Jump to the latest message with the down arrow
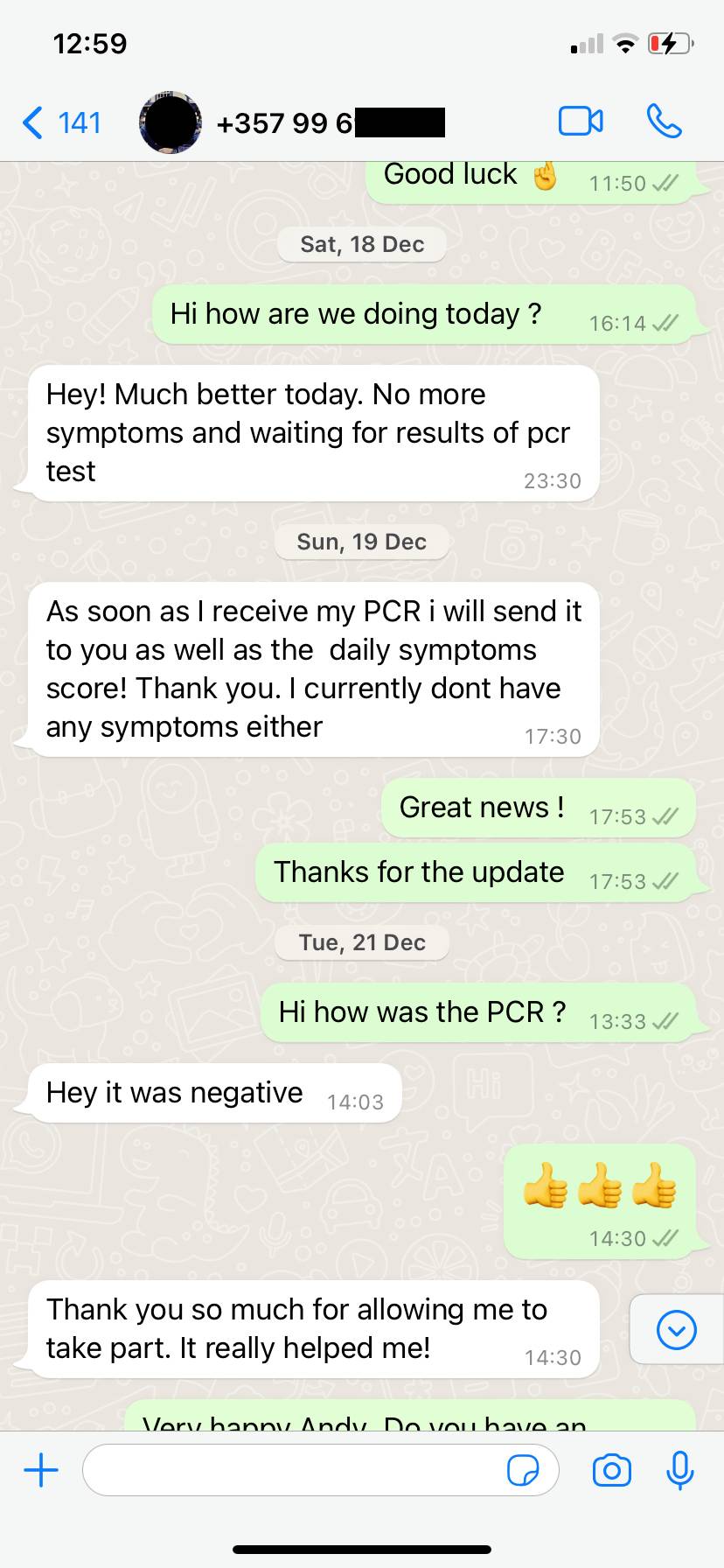The width and height of the screenshot is (724, 1568). 676,1330
